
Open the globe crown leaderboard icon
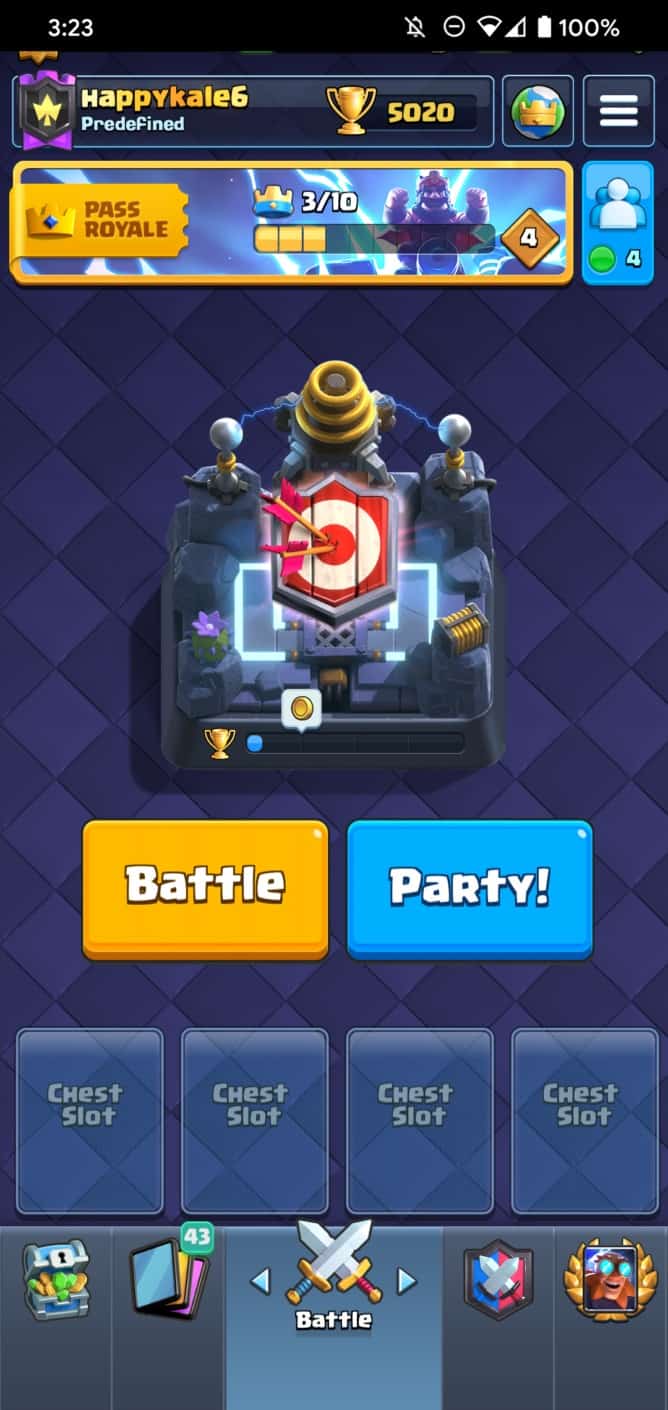click(x=538, y=111)
